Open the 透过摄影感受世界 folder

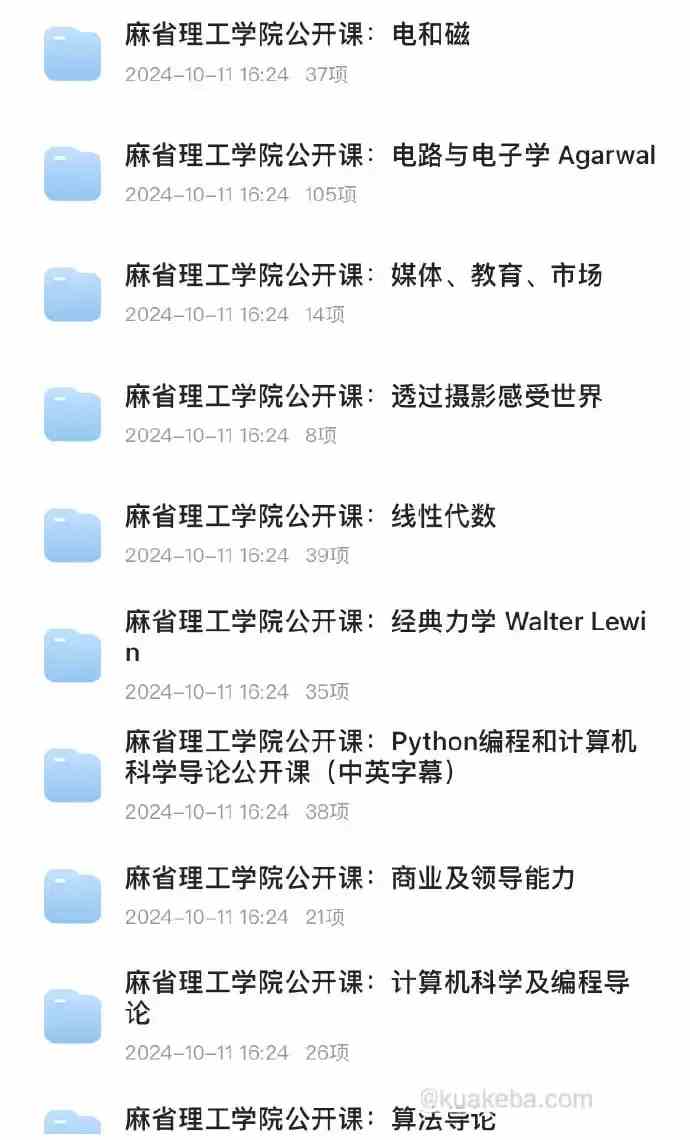click(345, 414)
